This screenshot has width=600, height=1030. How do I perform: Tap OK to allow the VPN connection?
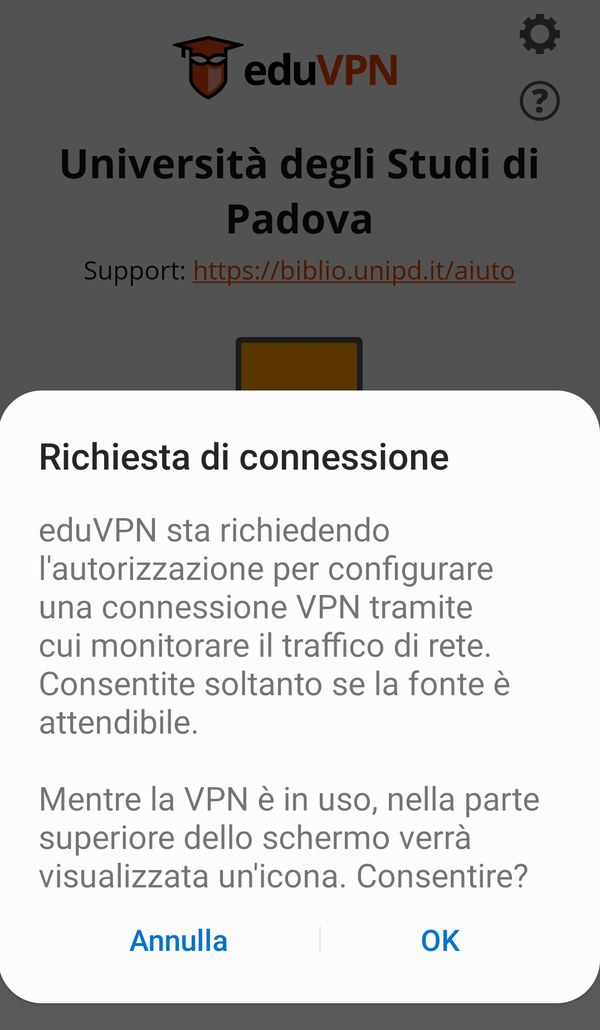point(440,940)
